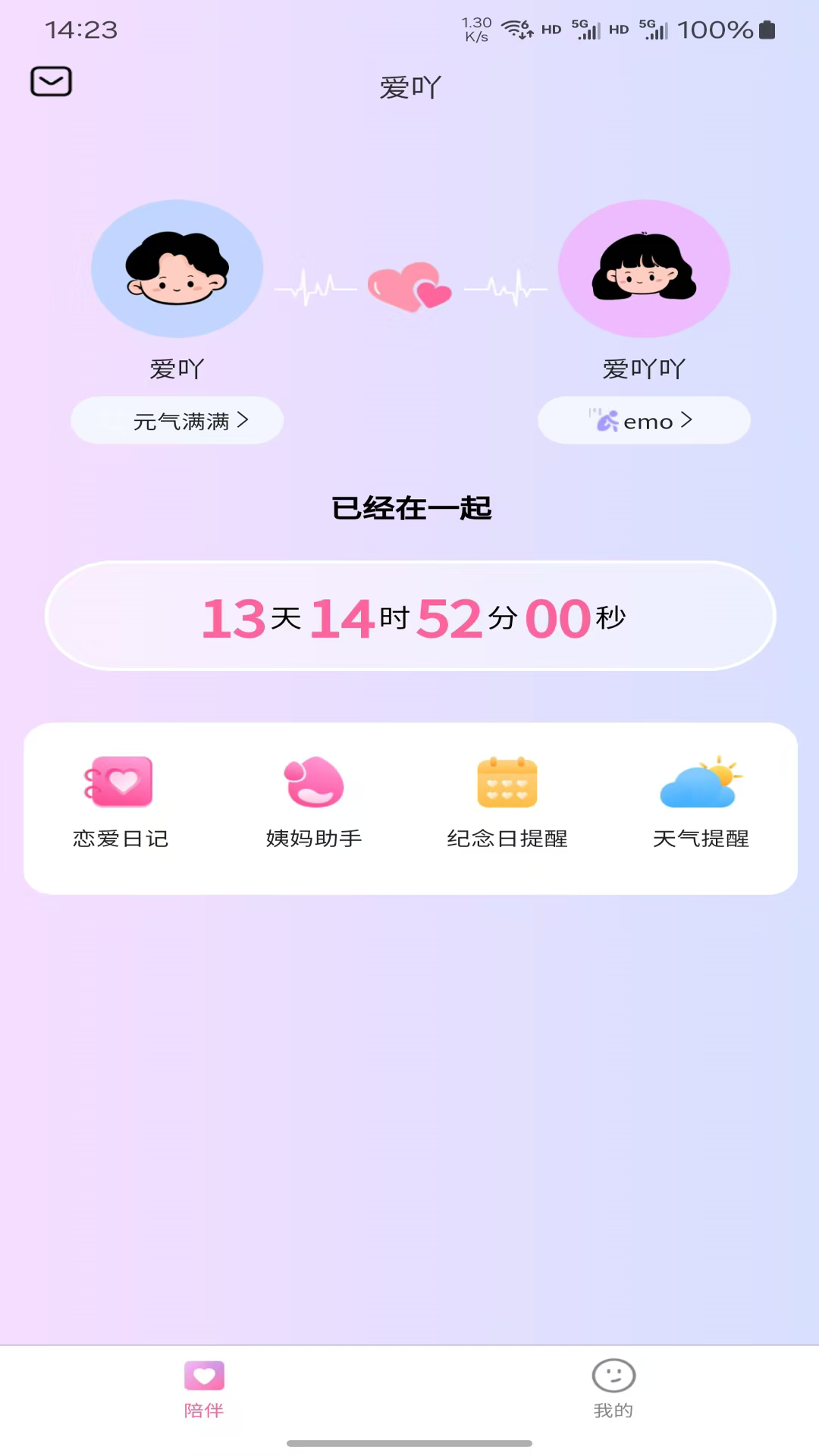Tap the heartbeat hearts between the avatars

click(x=409, y=288)
